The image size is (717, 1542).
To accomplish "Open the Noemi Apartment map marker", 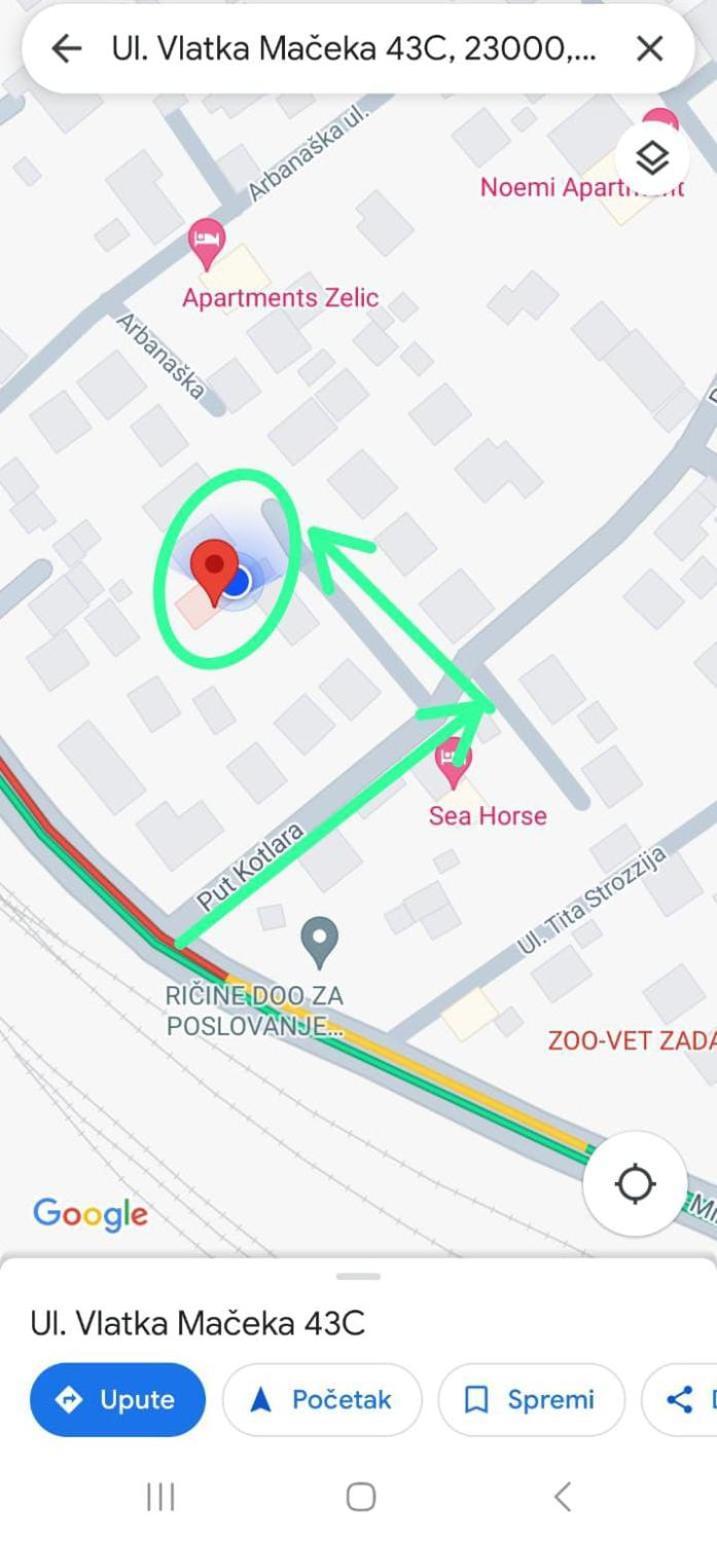I will coord(660,125).
